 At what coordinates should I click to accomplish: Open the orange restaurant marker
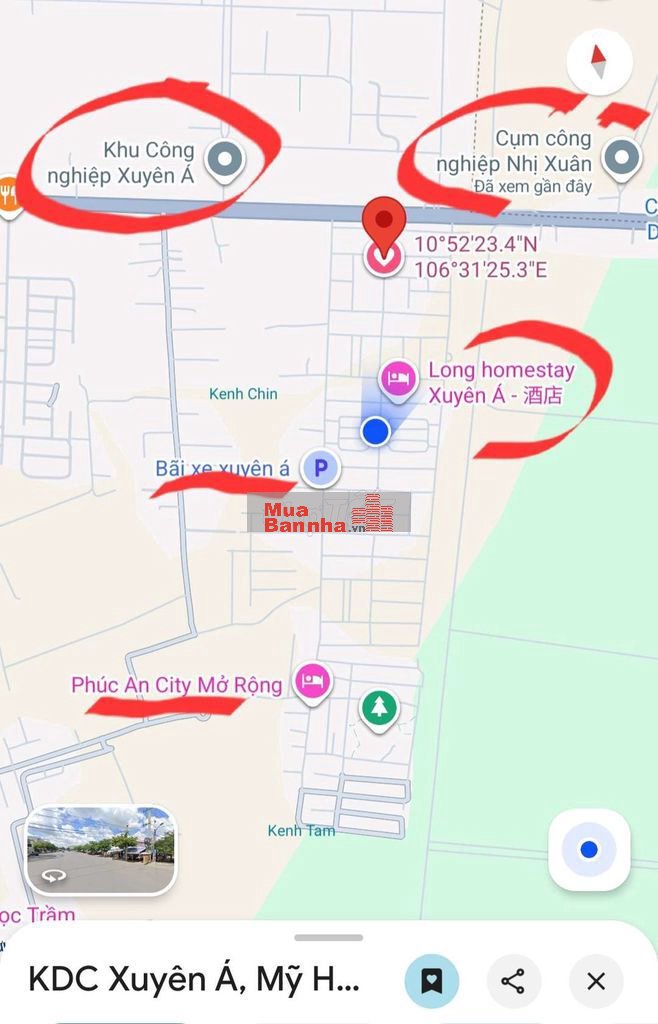click(8, 191)
